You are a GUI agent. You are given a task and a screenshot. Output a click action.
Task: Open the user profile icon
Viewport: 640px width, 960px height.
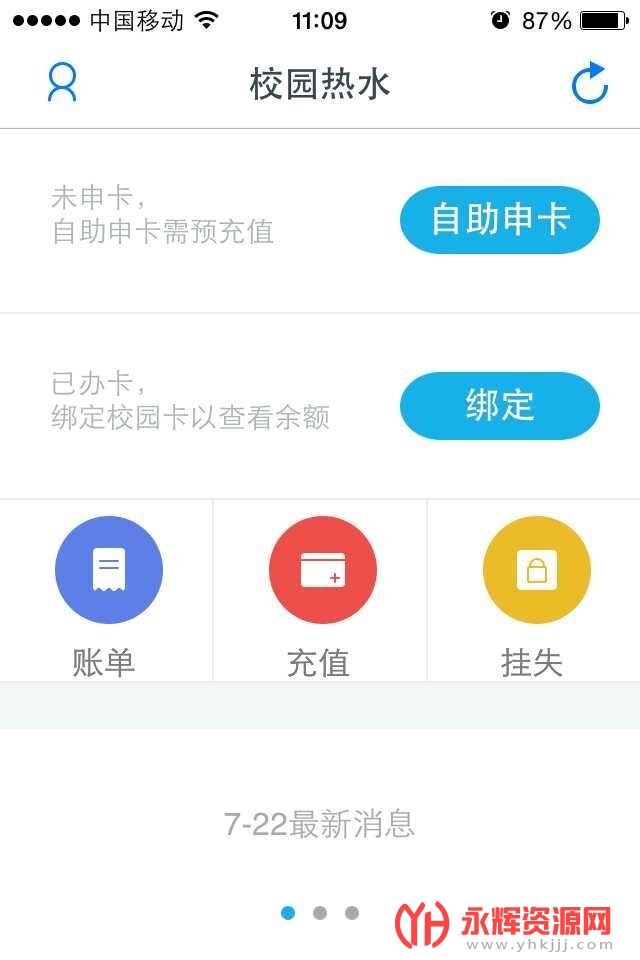pos(62,83)
